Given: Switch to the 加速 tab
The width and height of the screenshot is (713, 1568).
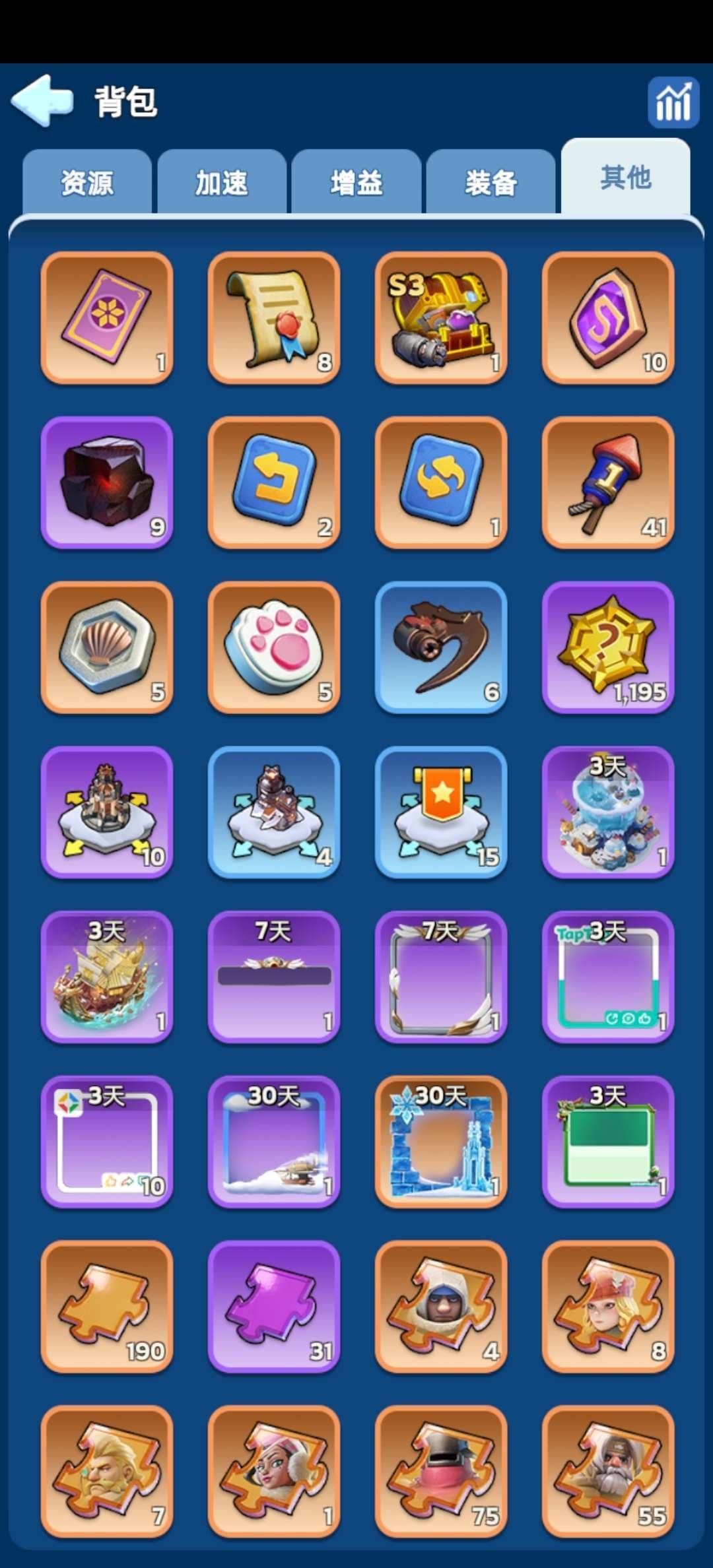Looking at the screenshot, I should click(222, 182).
